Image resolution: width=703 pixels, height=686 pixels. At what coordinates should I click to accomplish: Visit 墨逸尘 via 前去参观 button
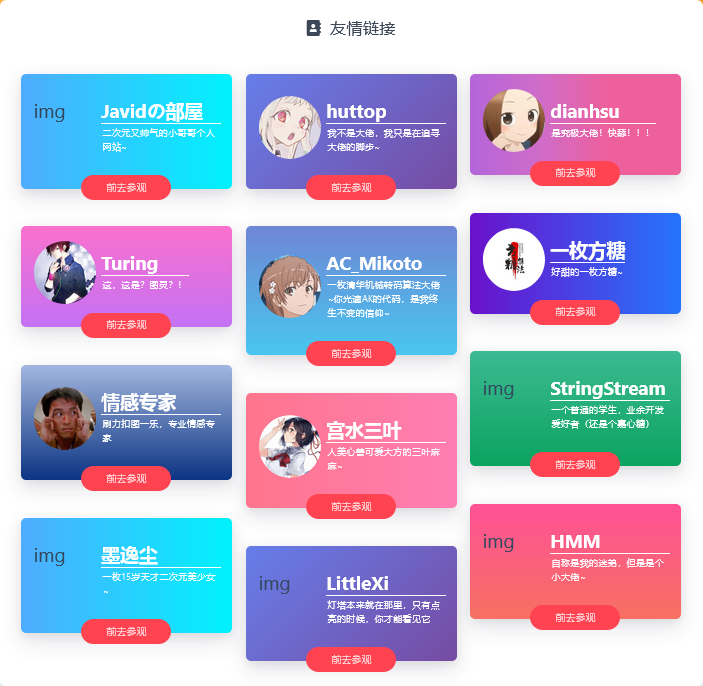coord(126,631)
